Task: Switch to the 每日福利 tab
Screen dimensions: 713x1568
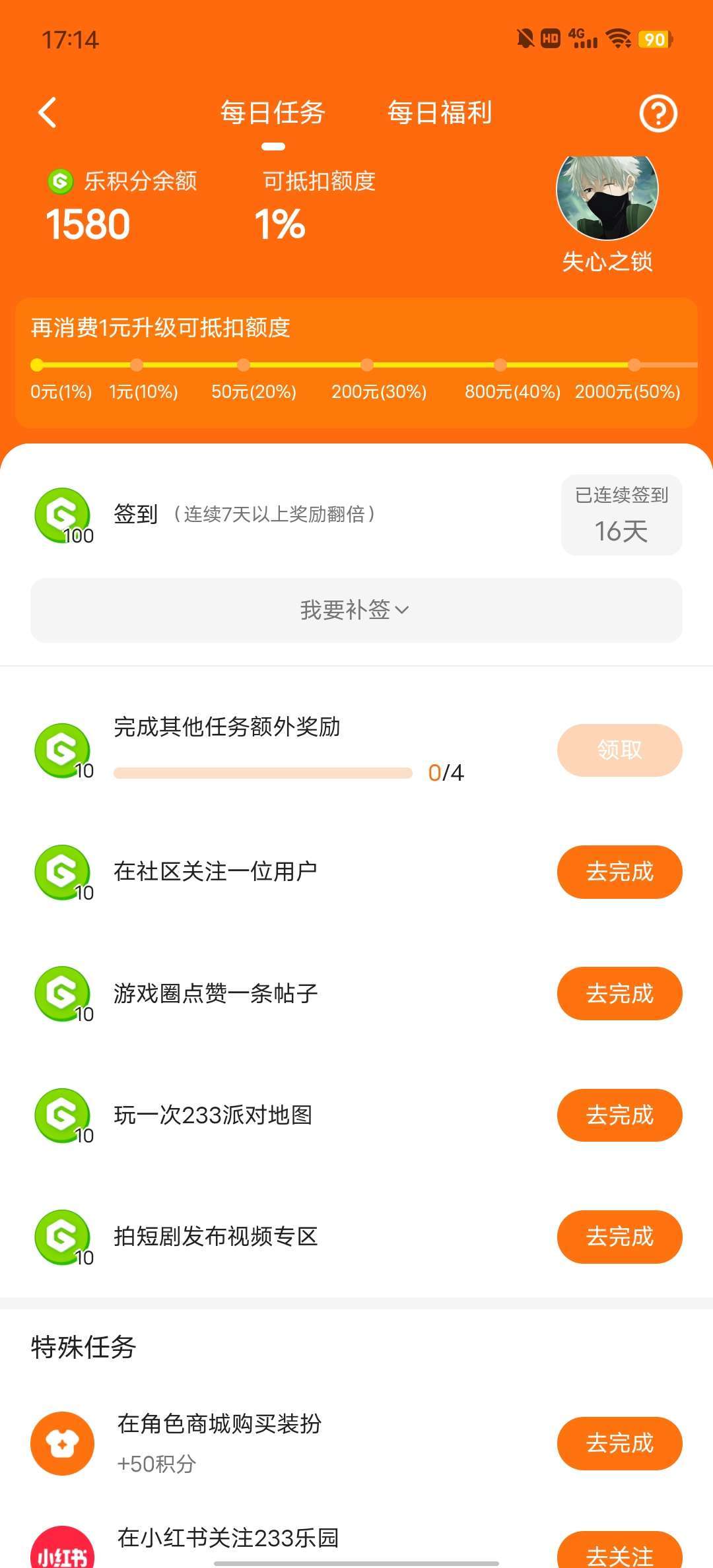Action: pyautogui.click(x=440, y=113)
